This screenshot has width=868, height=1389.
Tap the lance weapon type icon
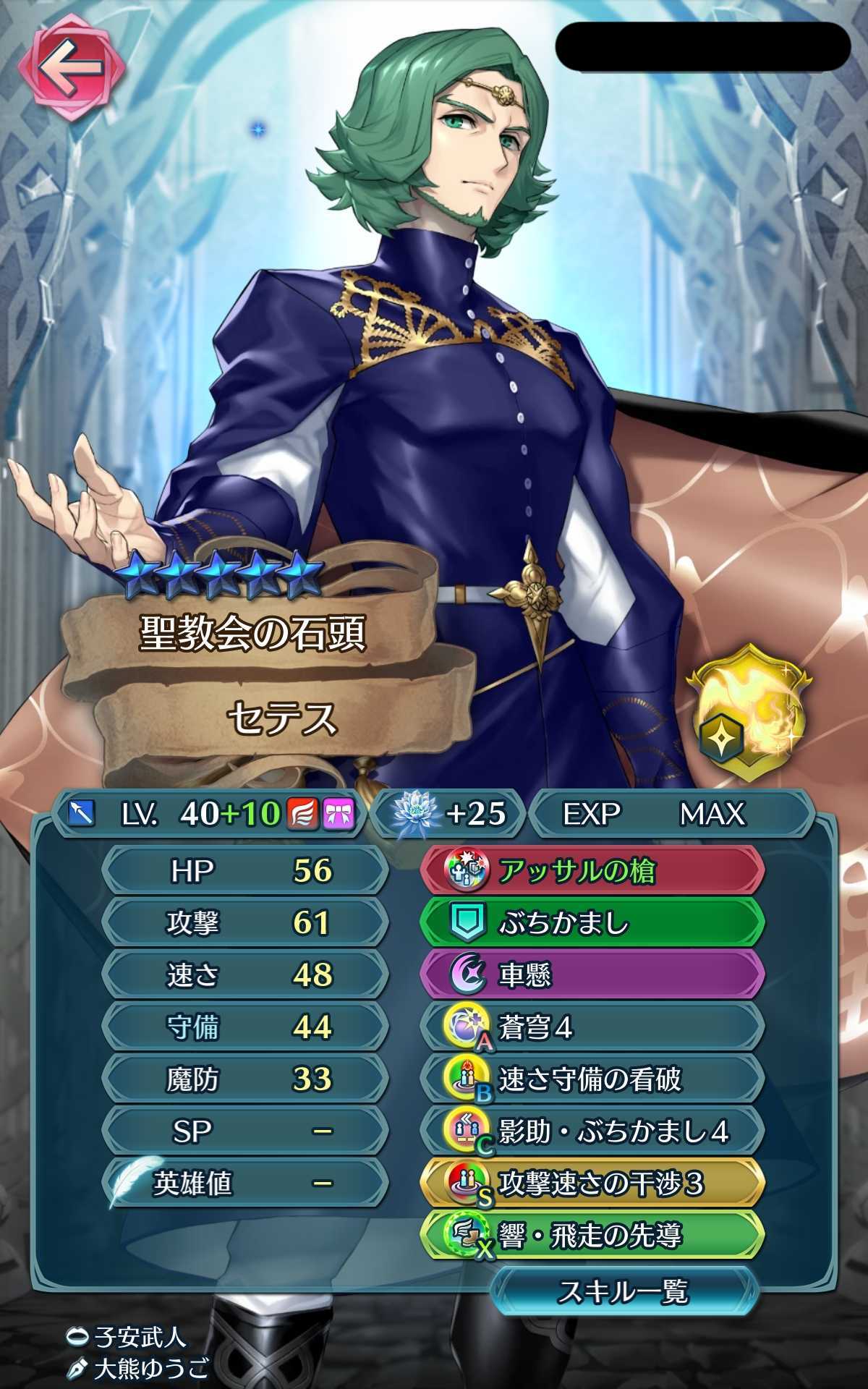[81, 814]
